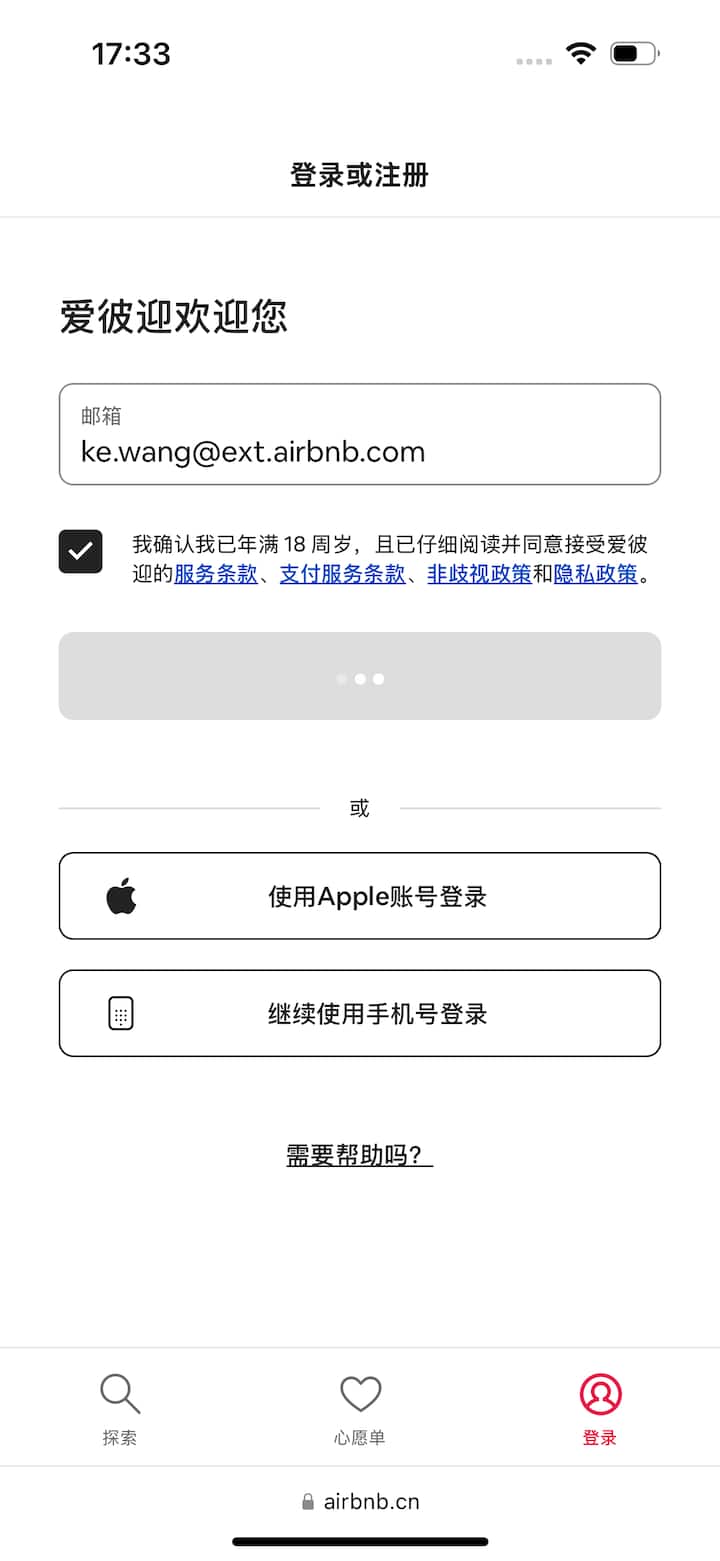Viewport: 720px width, 1561px height.
Task: Sign in with 使用Apple账号登录
Action: (359, 896)
